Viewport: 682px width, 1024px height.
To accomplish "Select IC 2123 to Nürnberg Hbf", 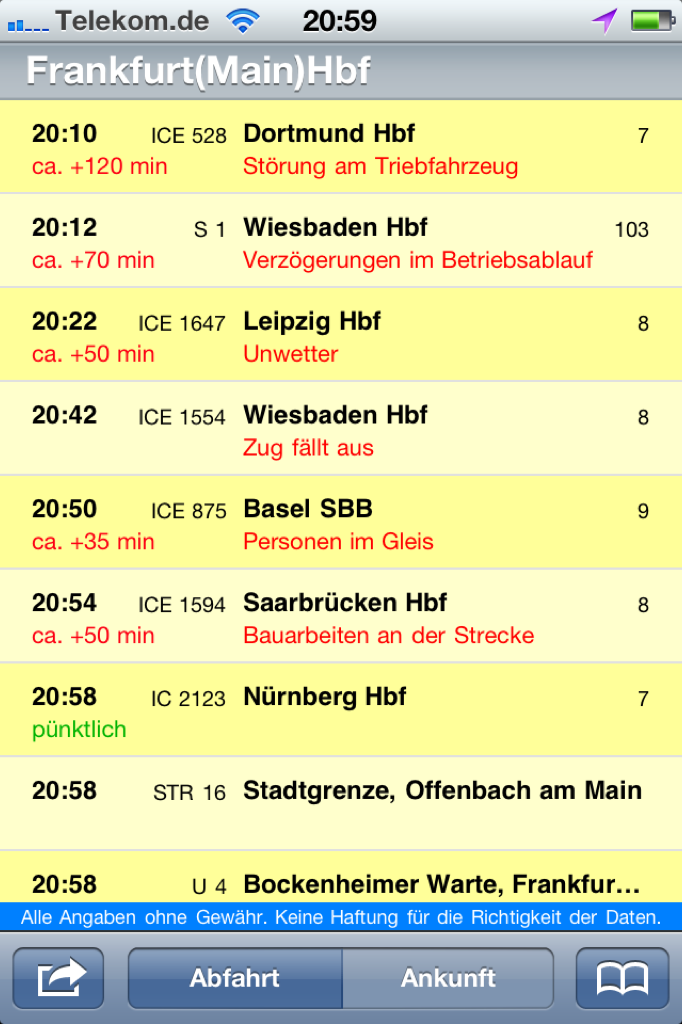I will [x=340, y=710].
